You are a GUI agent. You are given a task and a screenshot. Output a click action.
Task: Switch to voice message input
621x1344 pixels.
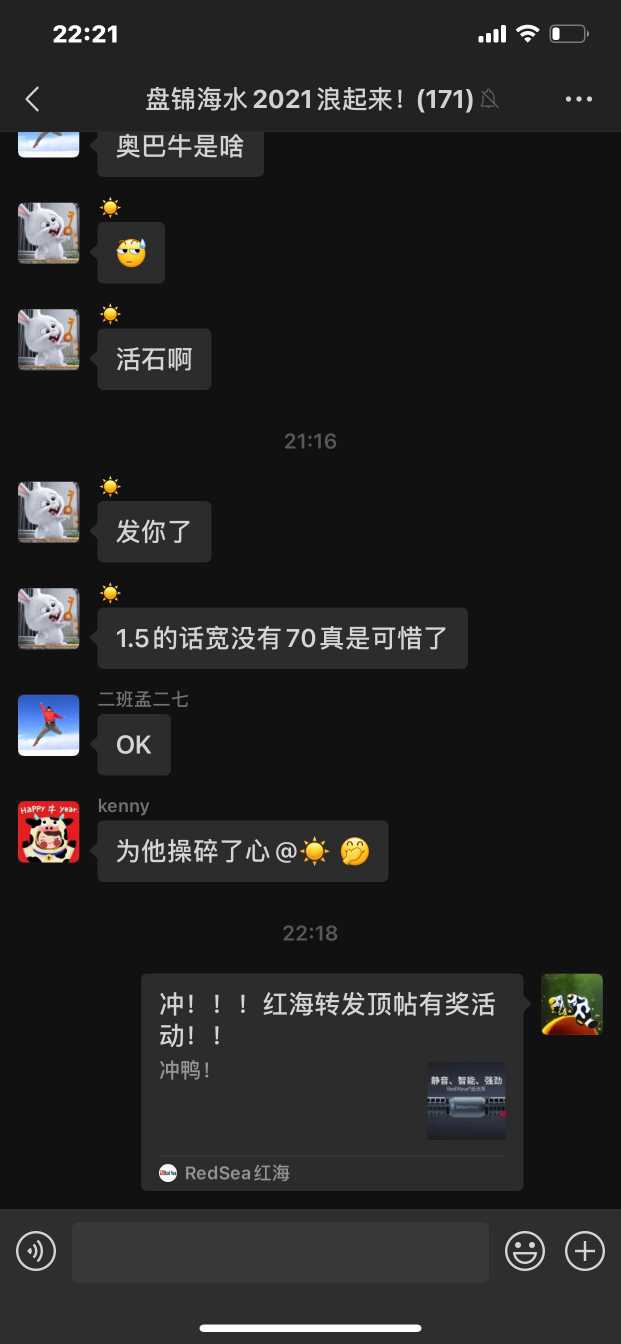36,1250
